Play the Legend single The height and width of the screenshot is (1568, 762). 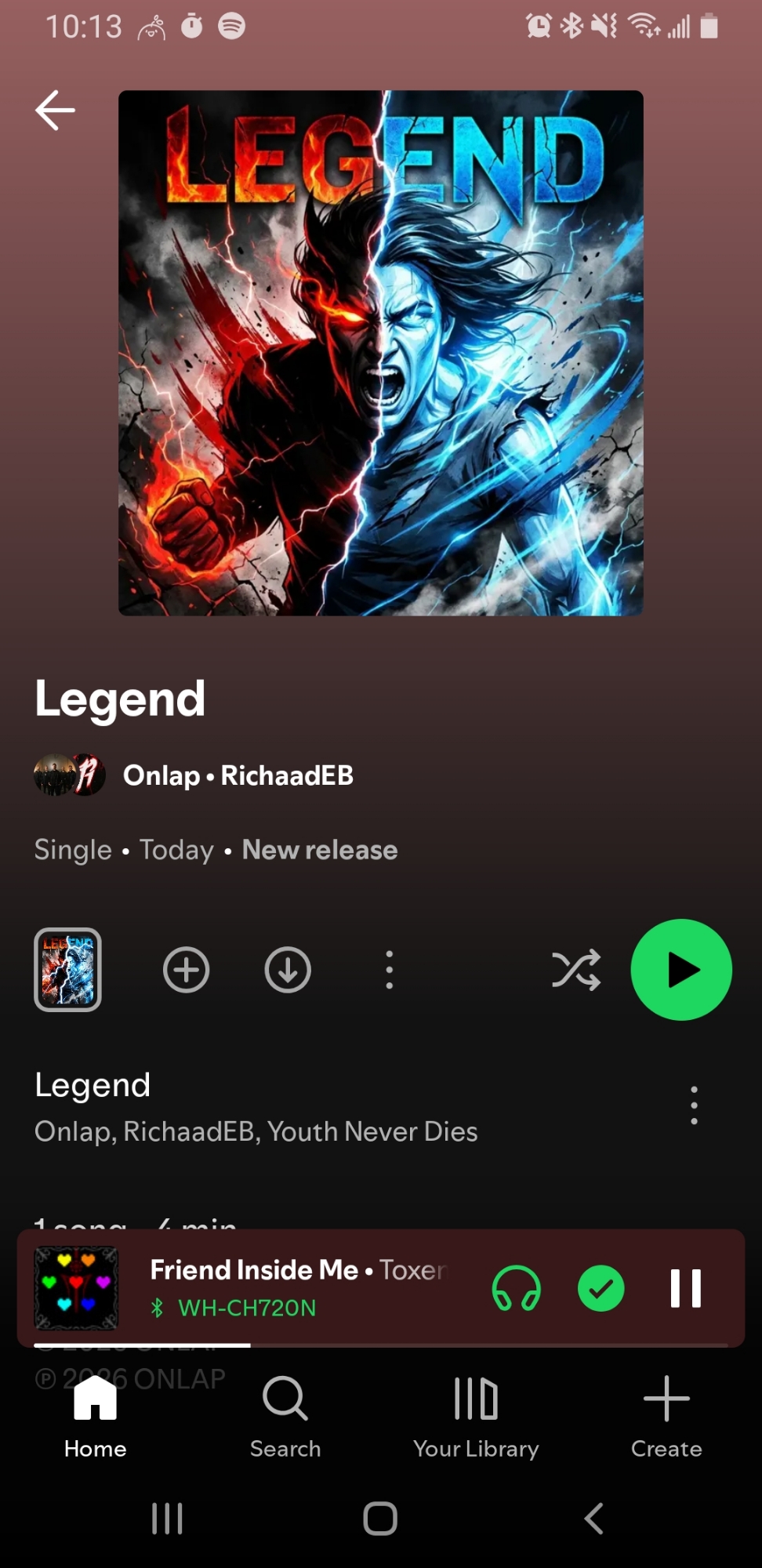[681, 970]
